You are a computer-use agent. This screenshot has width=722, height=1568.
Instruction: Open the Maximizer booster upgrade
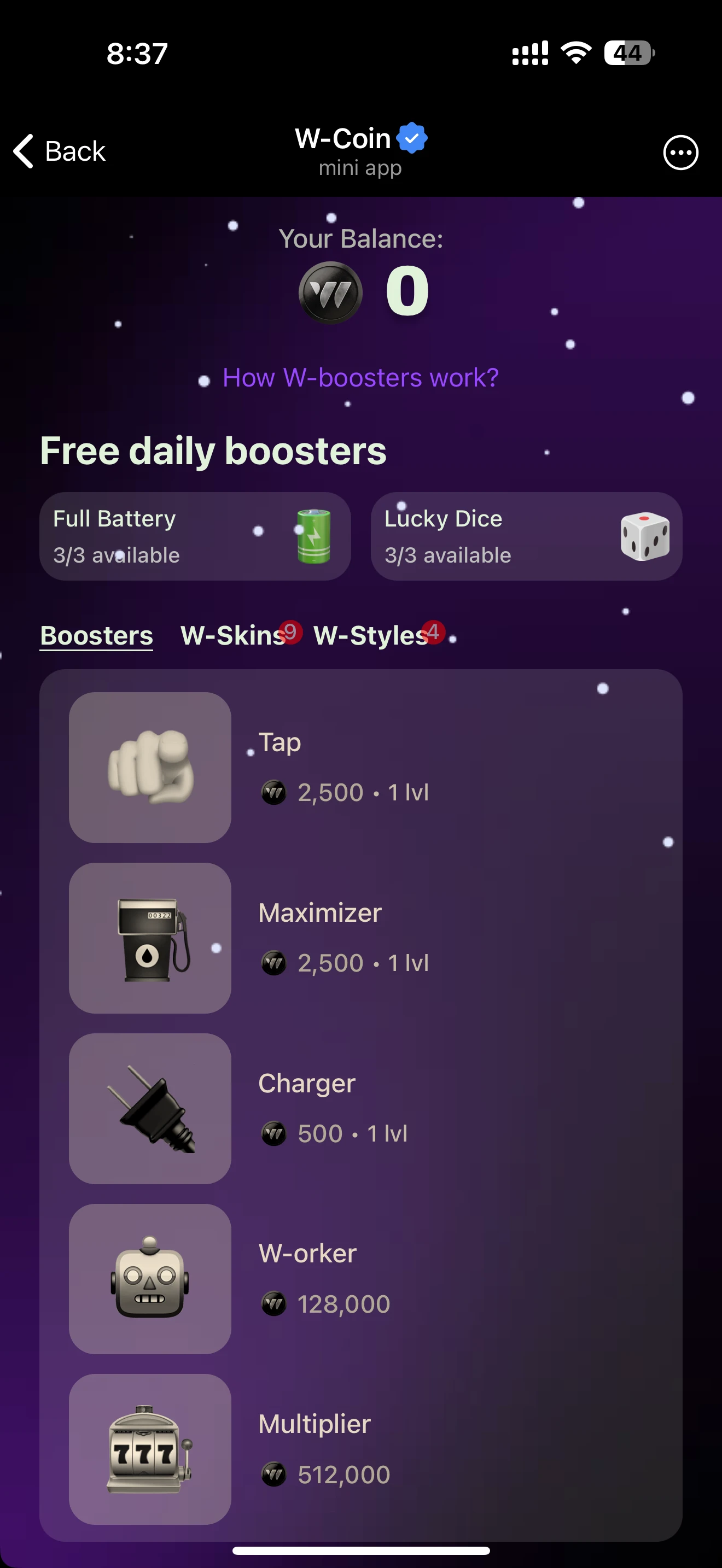(360, 938)
